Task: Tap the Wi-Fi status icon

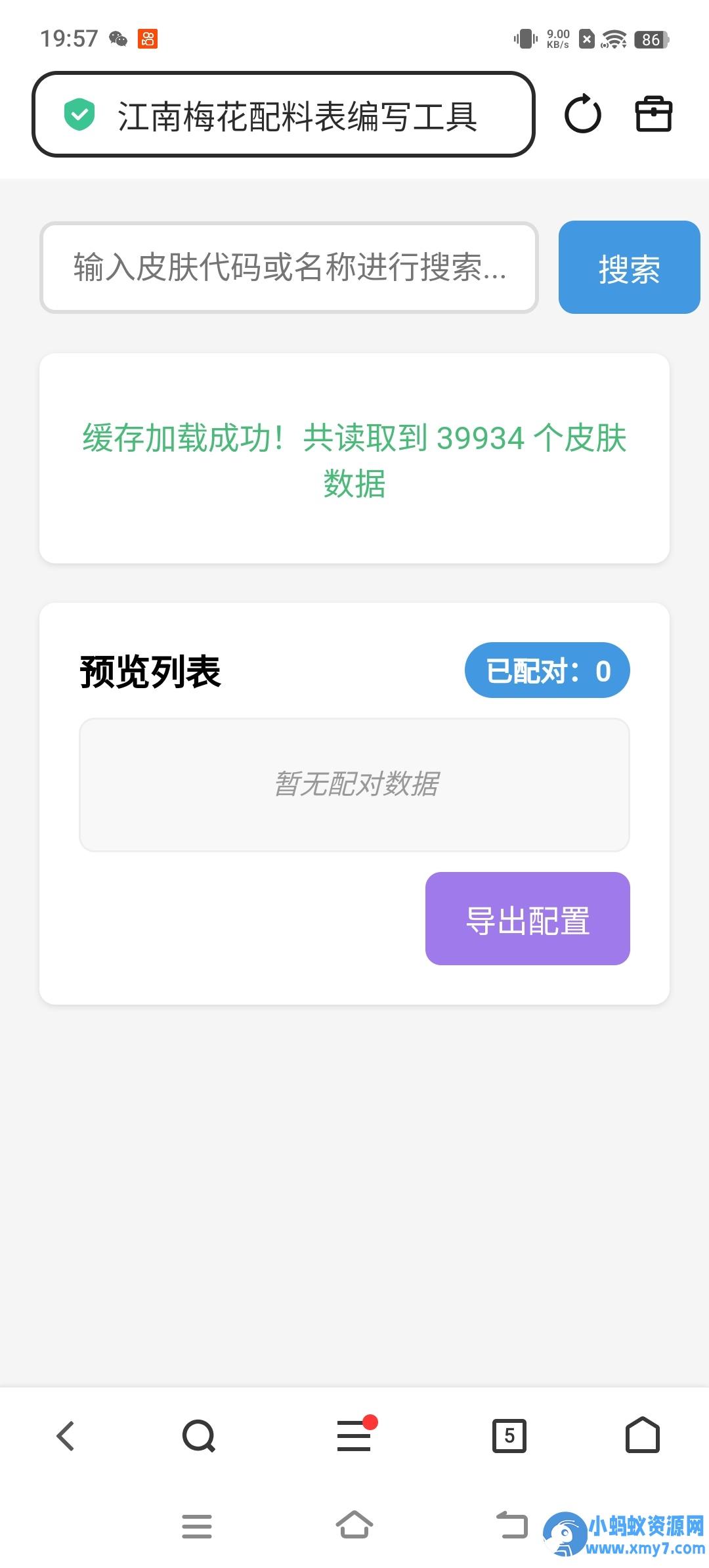Action: pos(614,39)
